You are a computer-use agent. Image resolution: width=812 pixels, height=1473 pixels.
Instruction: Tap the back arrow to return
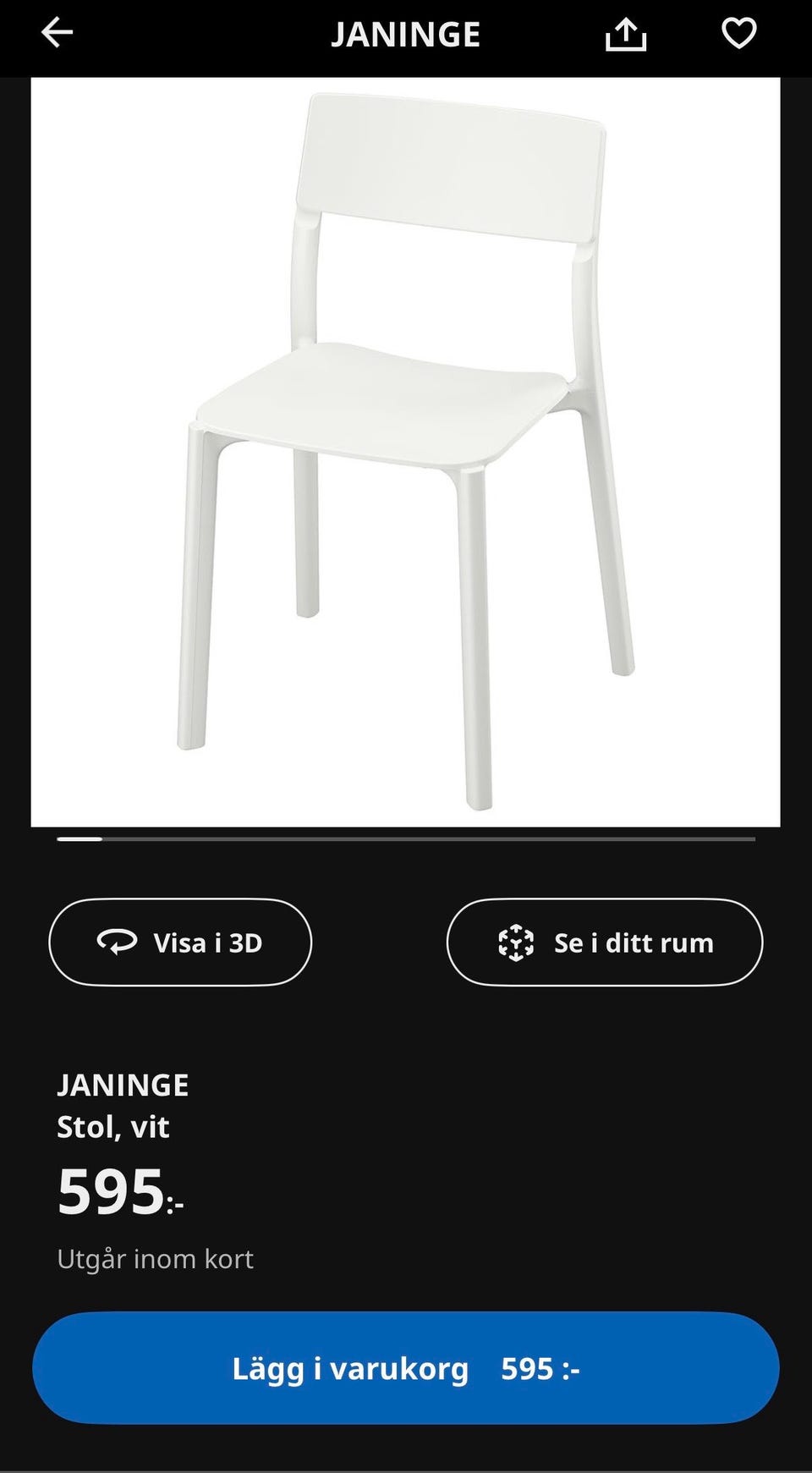point(56,34)
